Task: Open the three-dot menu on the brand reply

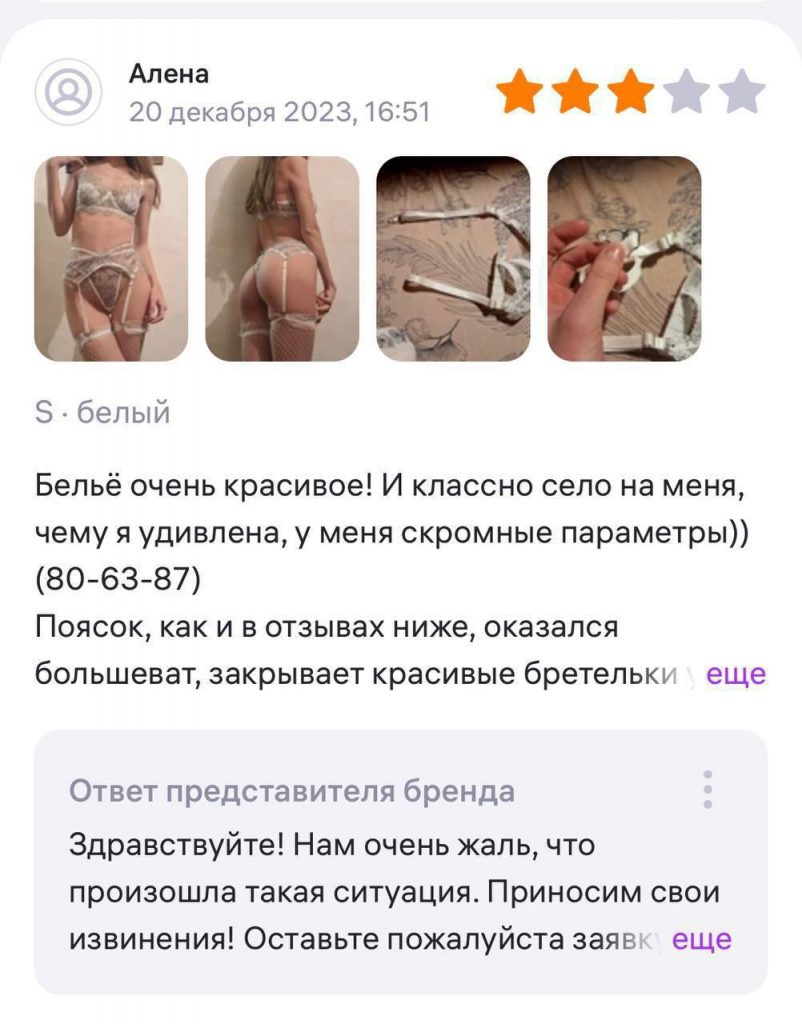Action: (708, 790)
